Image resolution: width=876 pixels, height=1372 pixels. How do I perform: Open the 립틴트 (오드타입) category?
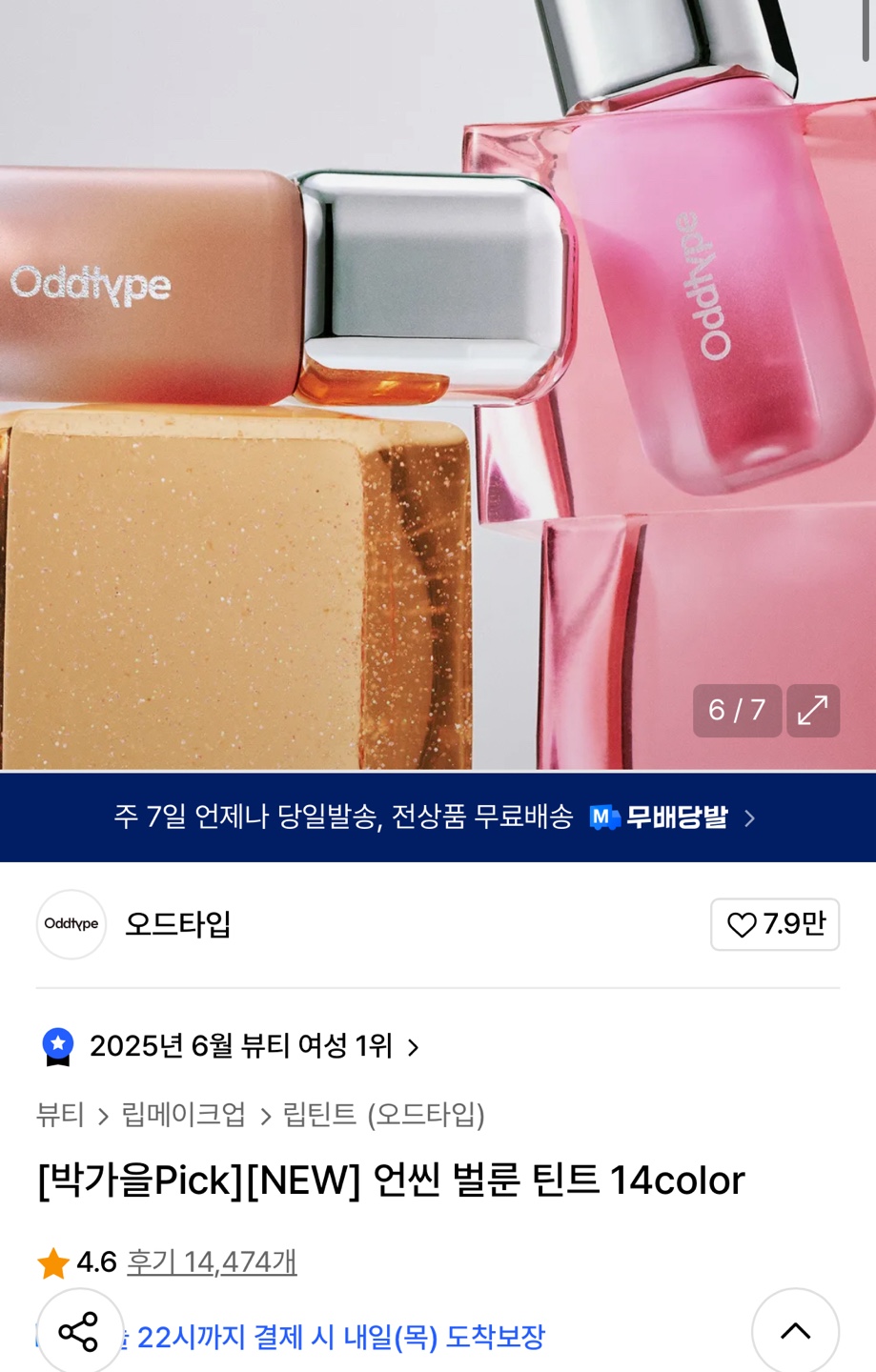384,1115
